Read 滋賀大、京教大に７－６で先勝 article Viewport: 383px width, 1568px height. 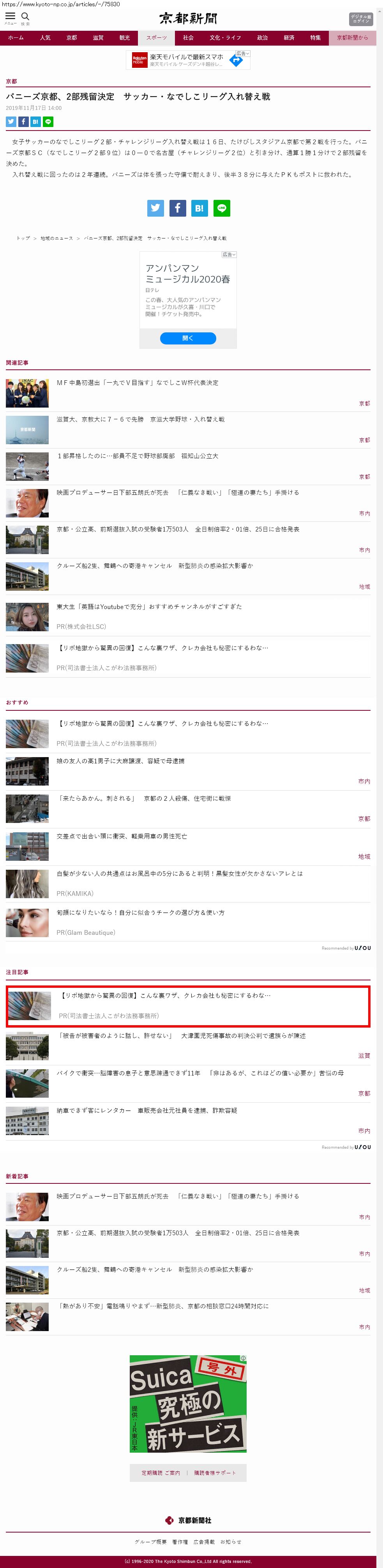point(140,419)
